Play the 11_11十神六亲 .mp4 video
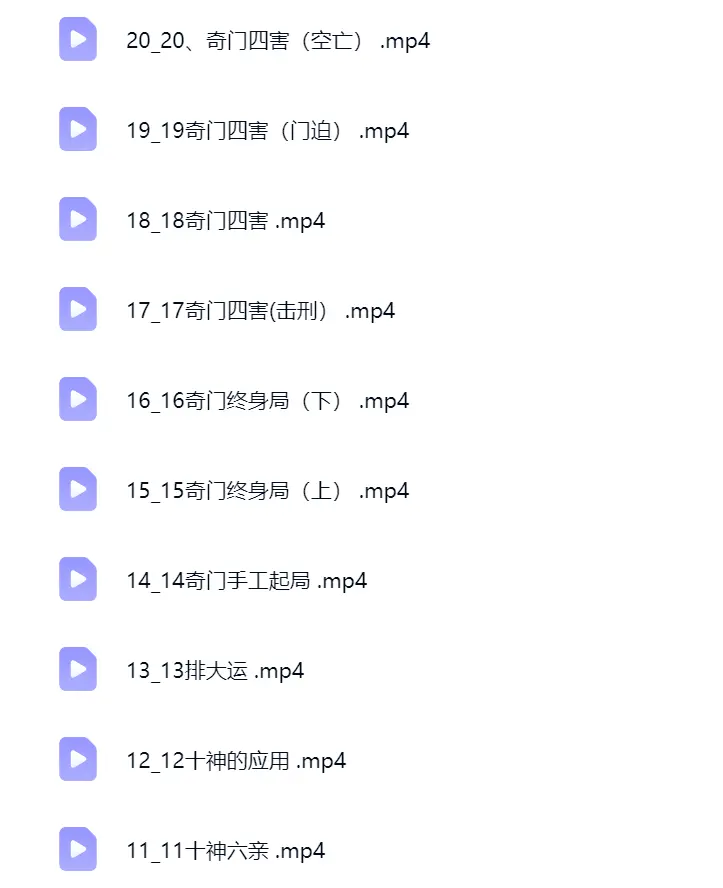This screenshot has height=888, width=723. click(225, 851)
